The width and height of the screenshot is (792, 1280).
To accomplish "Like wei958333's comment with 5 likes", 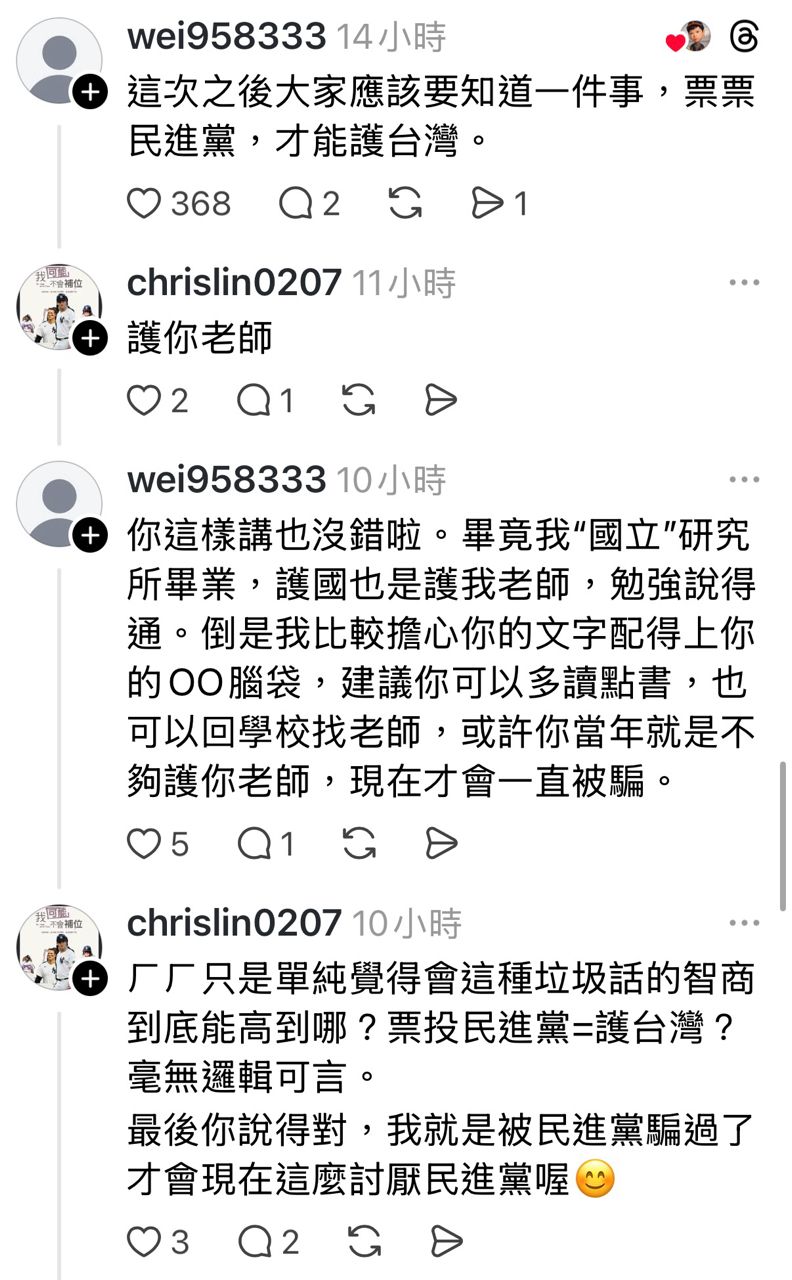I will [x=145, y=844].
